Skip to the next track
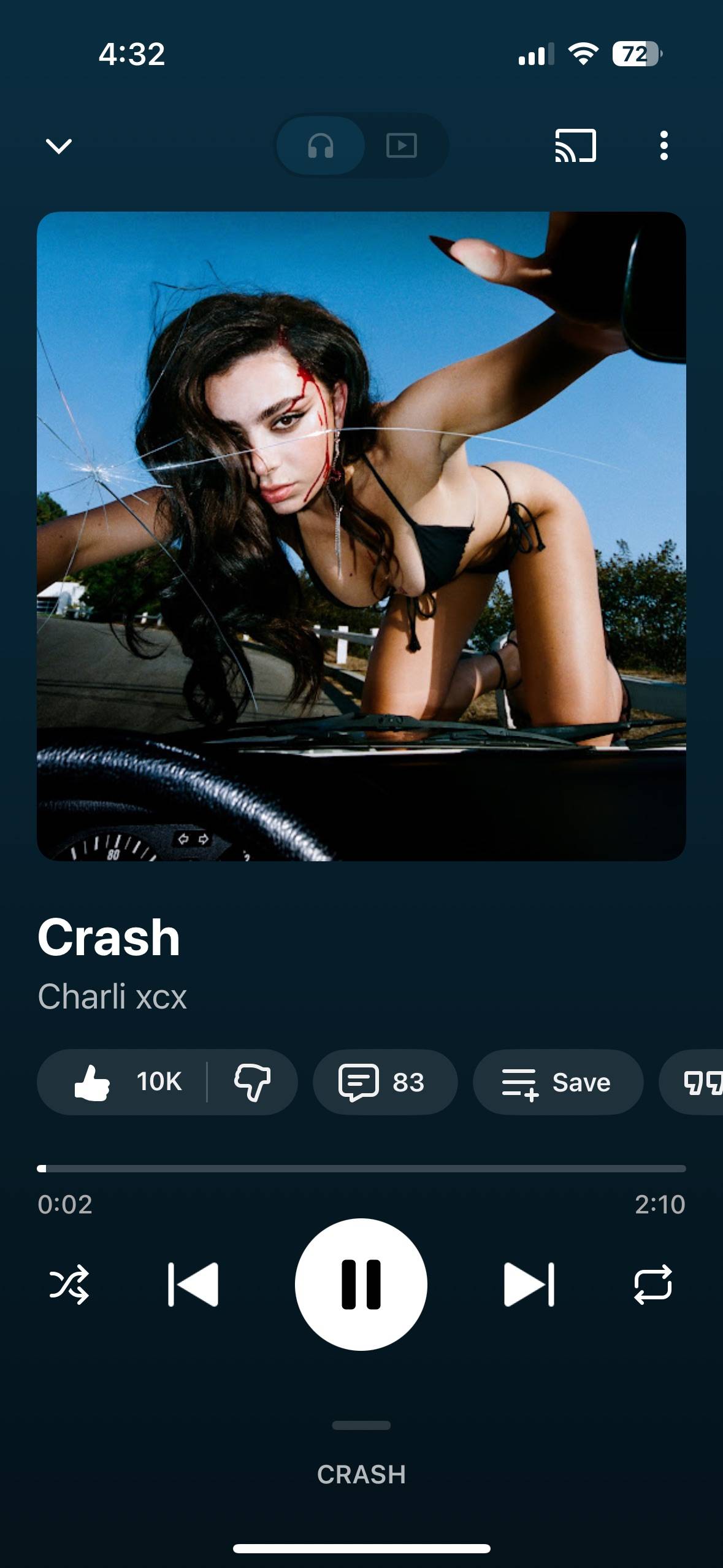 (529, 1284)
